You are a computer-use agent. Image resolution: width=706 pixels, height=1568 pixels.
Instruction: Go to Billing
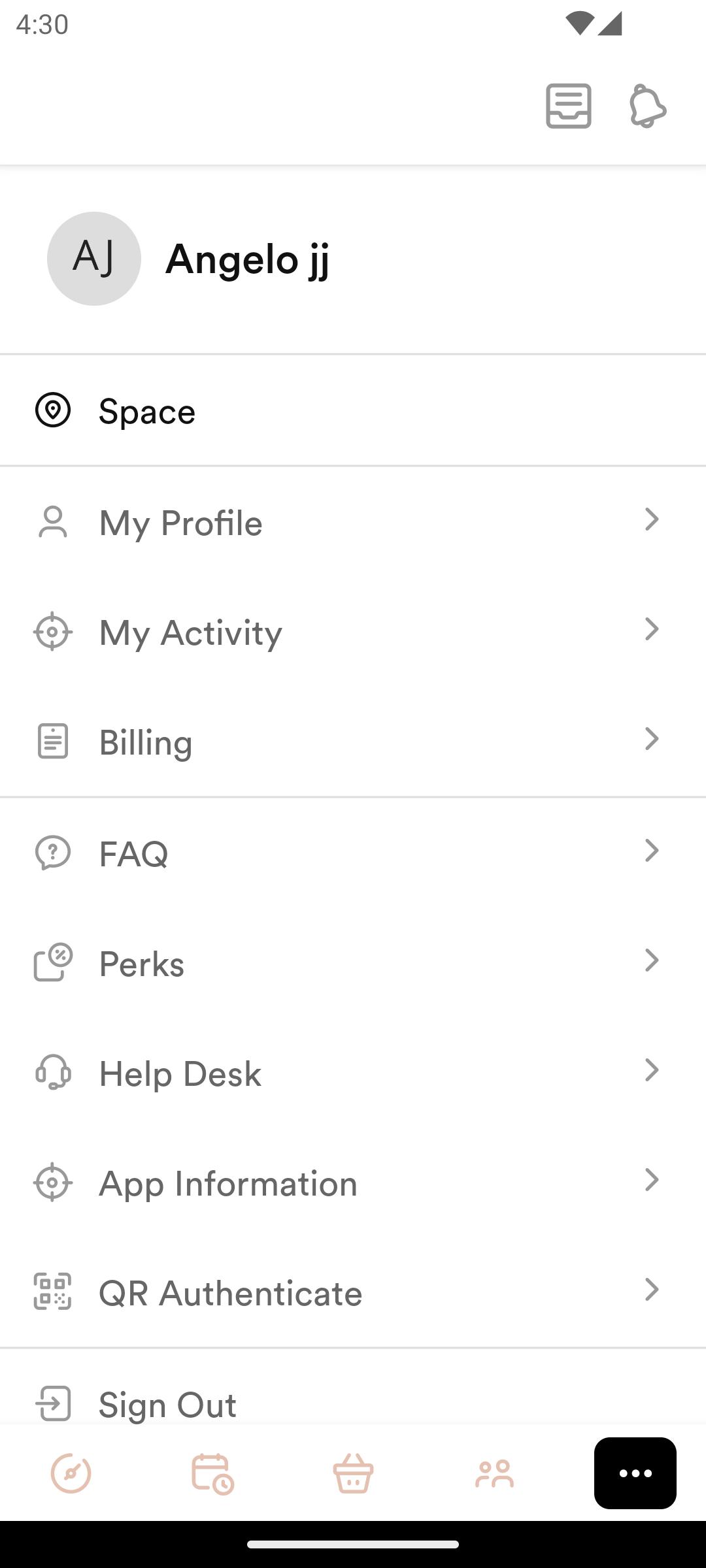[x=353, y=742]
